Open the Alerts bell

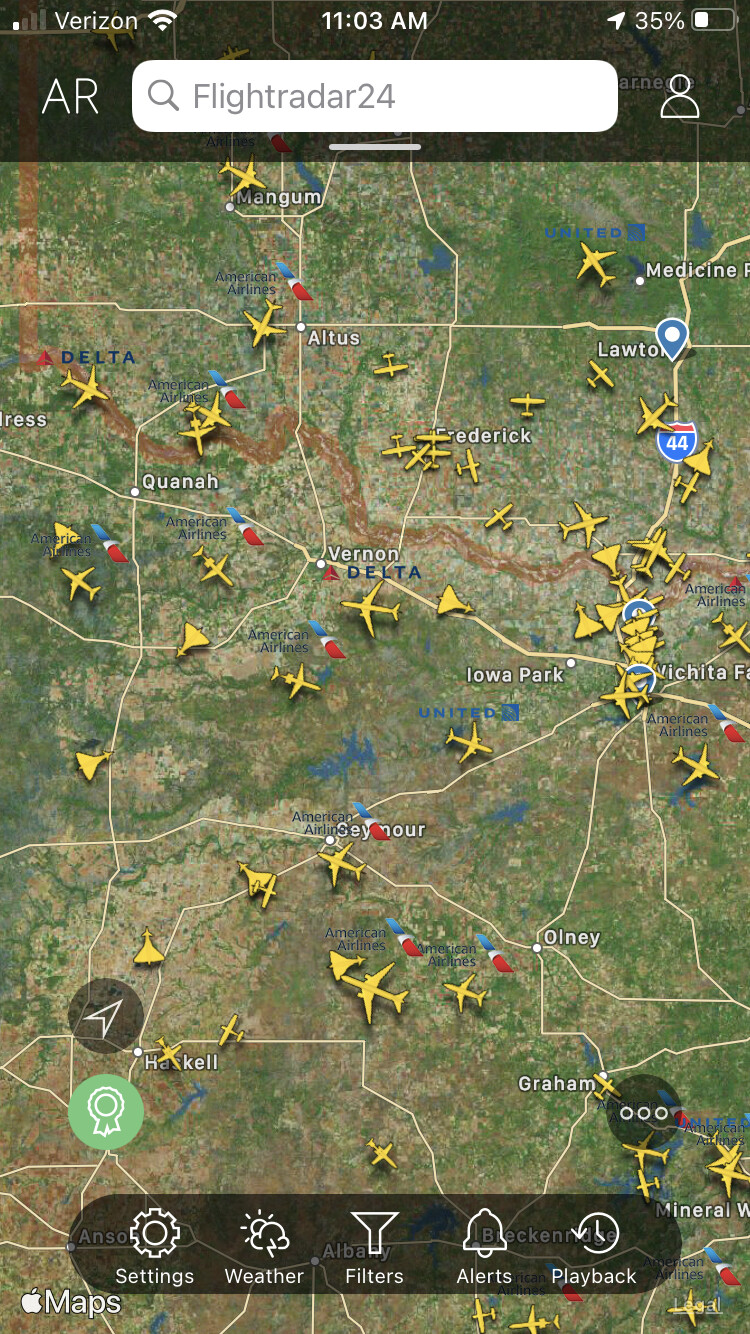(484, 1247)
